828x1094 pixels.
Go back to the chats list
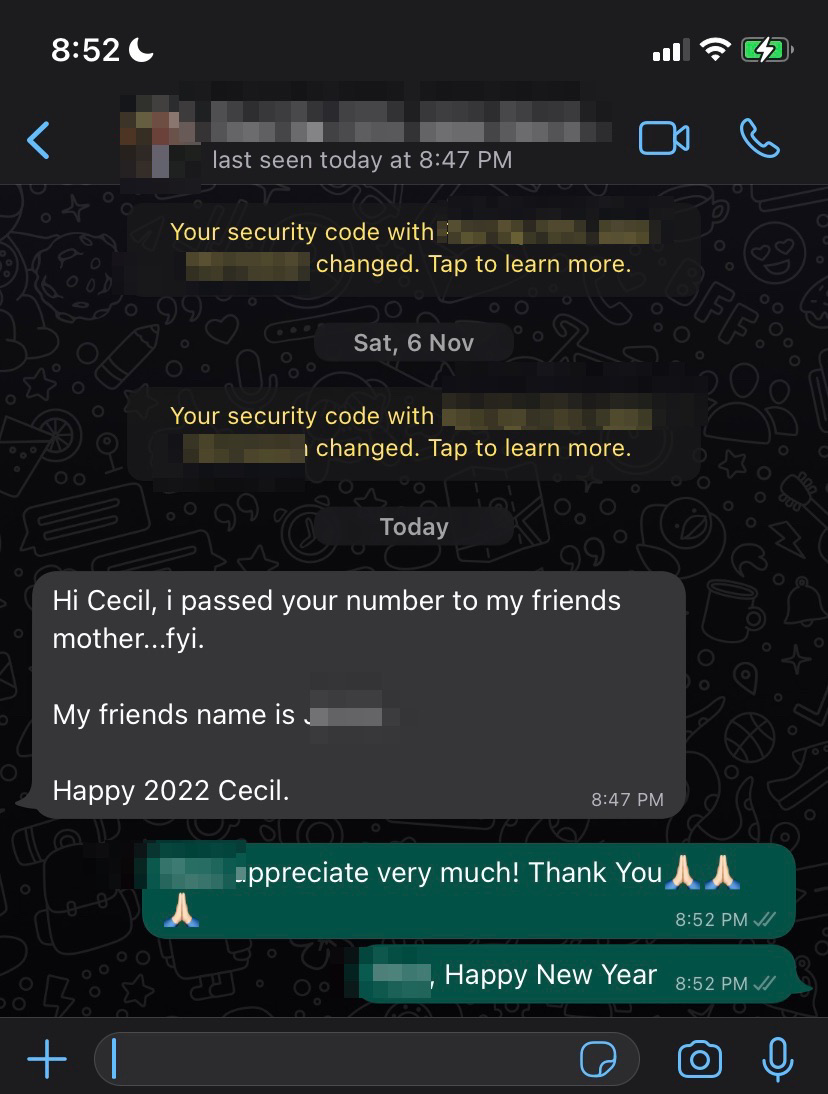pyautogui.click(x=38, y=140)
